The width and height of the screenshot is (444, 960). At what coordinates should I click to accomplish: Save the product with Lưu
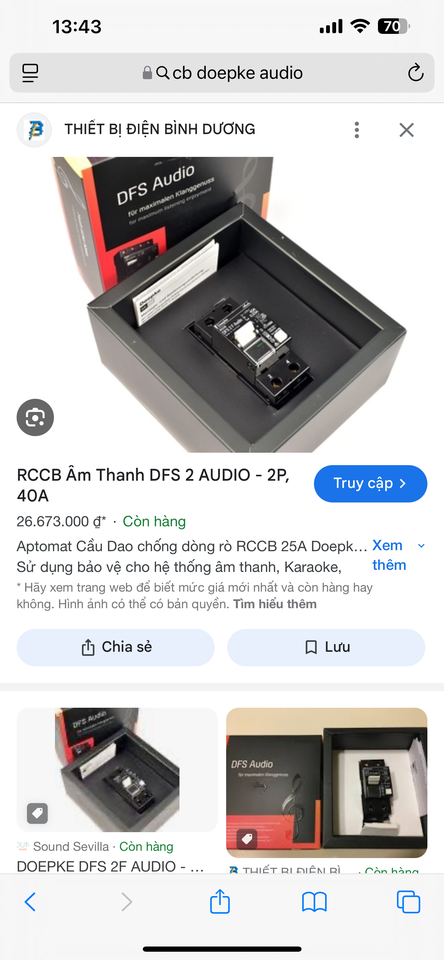[326, 647]
